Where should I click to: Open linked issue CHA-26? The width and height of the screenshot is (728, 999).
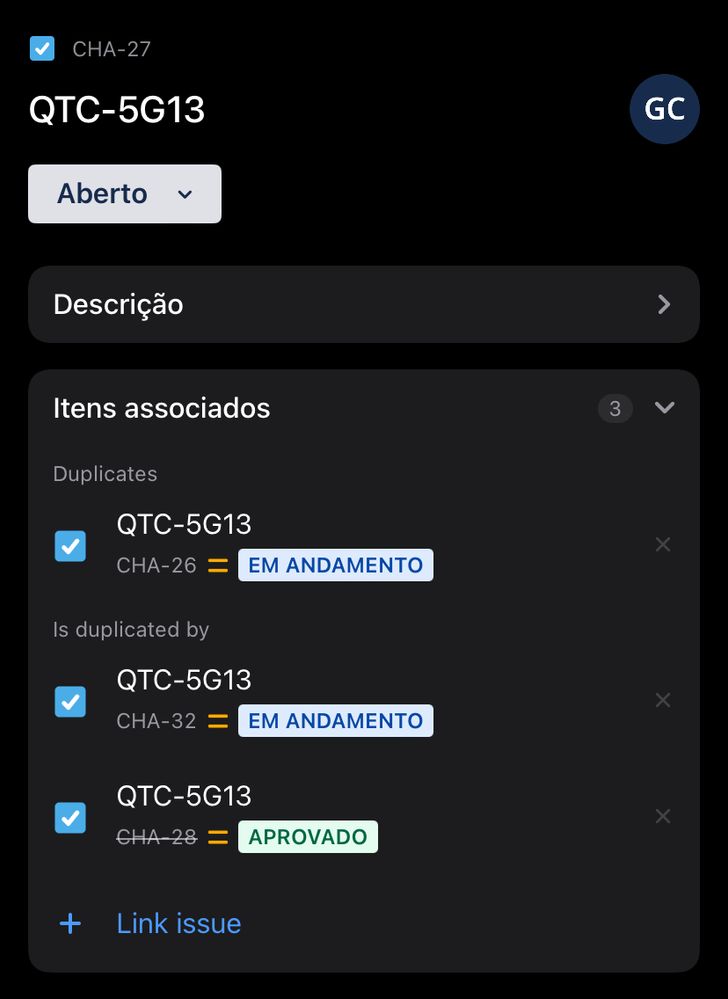click(184, 525)
